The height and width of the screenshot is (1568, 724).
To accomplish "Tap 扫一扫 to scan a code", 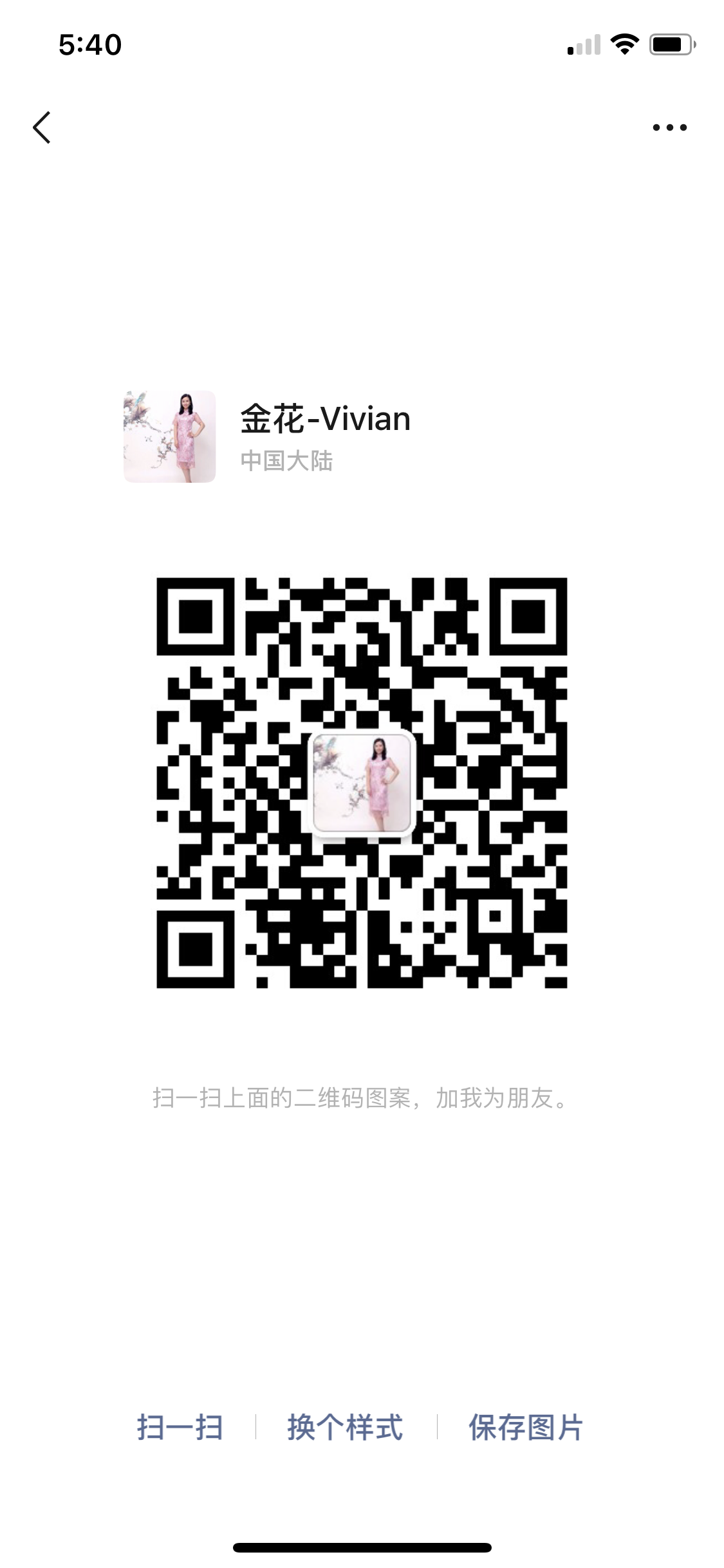I will point(180,1427).
